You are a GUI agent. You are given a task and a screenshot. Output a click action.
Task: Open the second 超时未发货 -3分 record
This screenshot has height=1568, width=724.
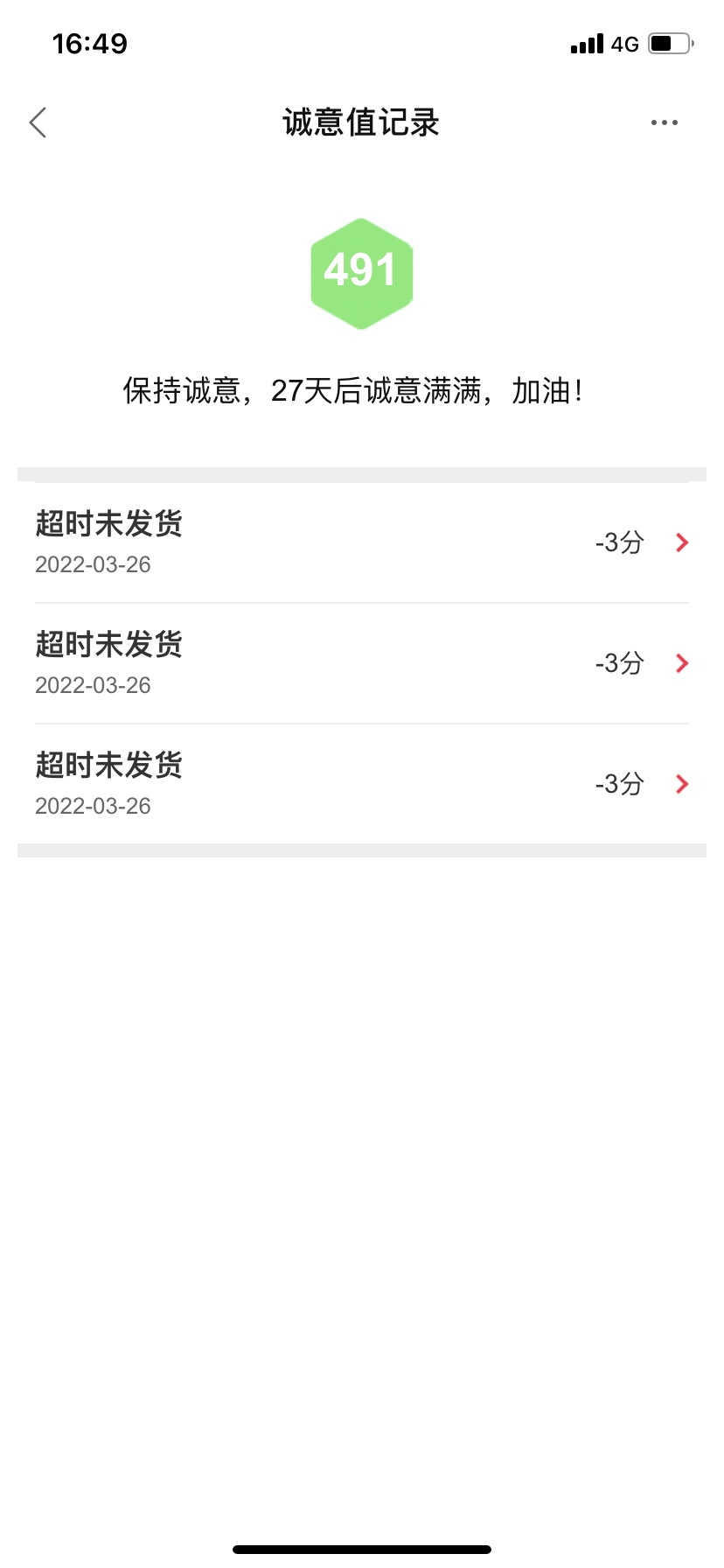tap(362, 663)
